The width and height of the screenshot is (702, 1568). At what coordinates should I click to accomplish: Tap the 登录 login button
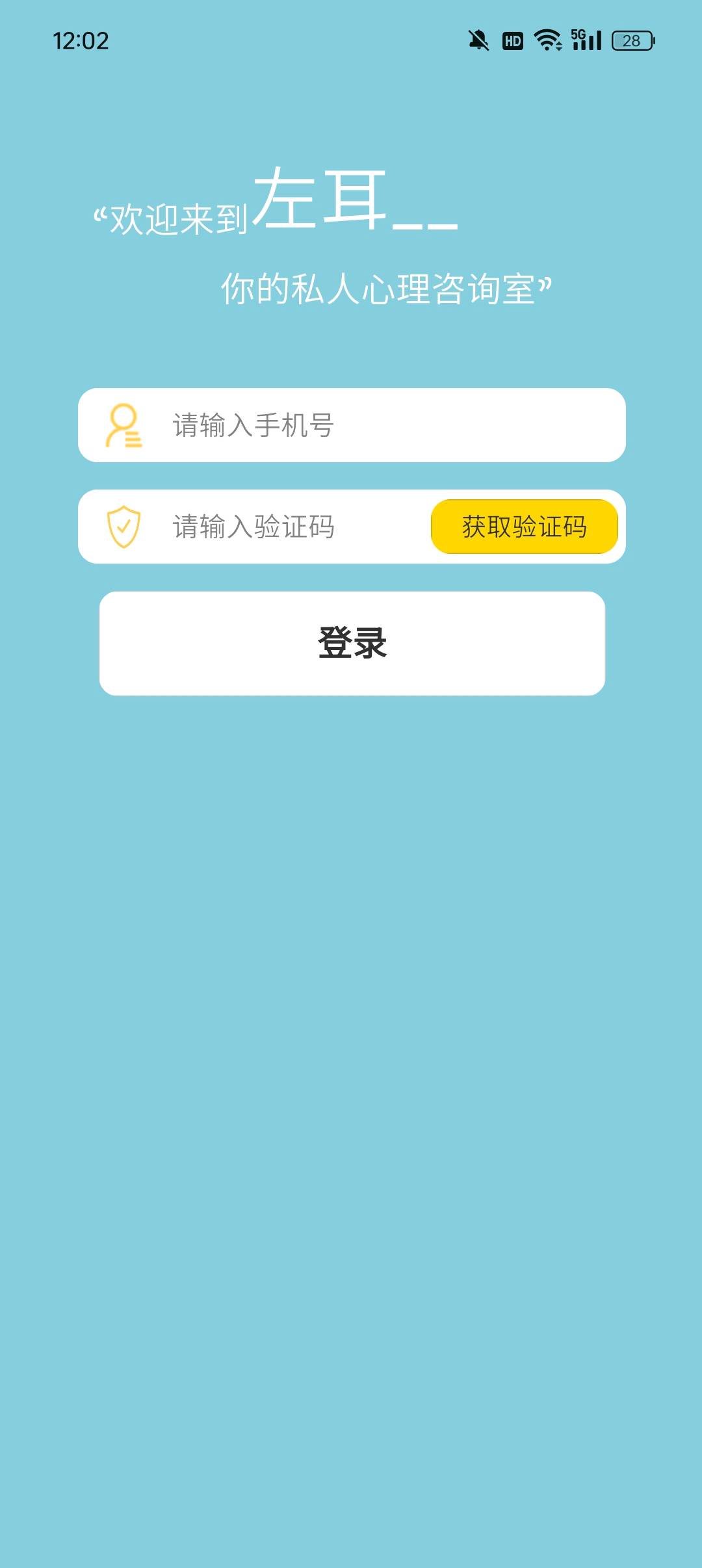point(352,643)
